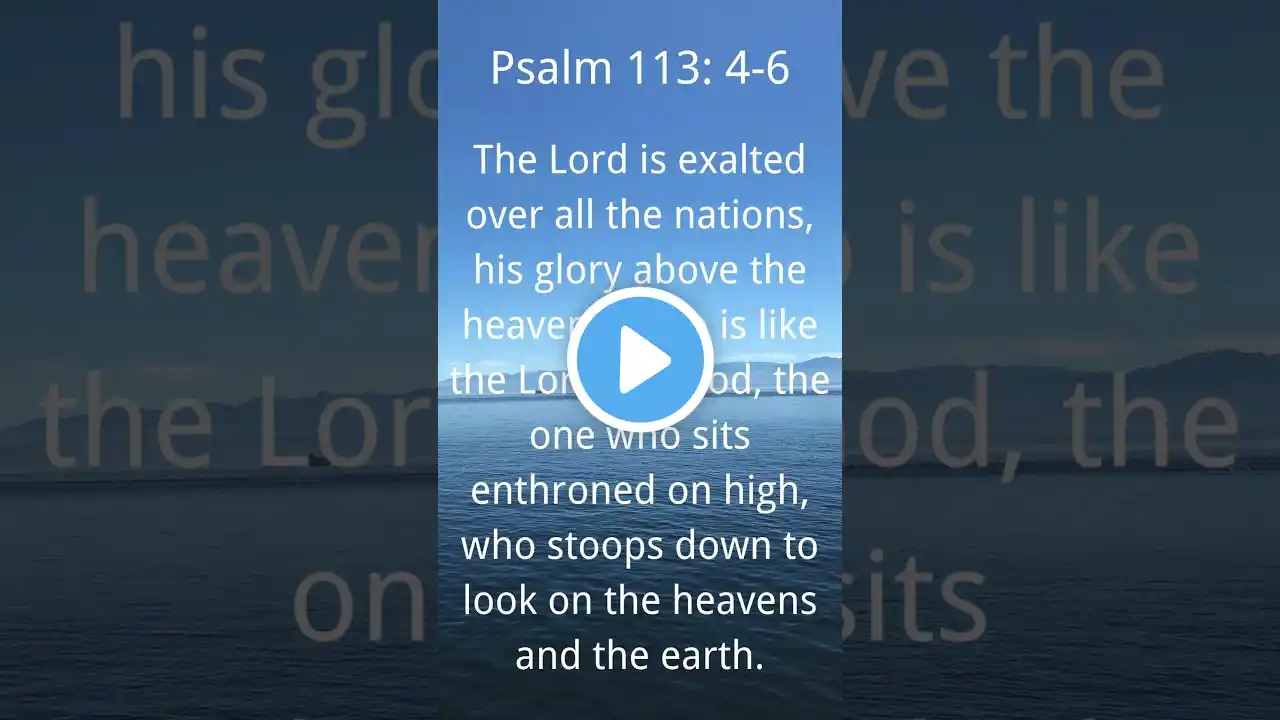Play the Psalm 113 video
The height and width of the screenshot is (720, 1280).
pos(640,359)
